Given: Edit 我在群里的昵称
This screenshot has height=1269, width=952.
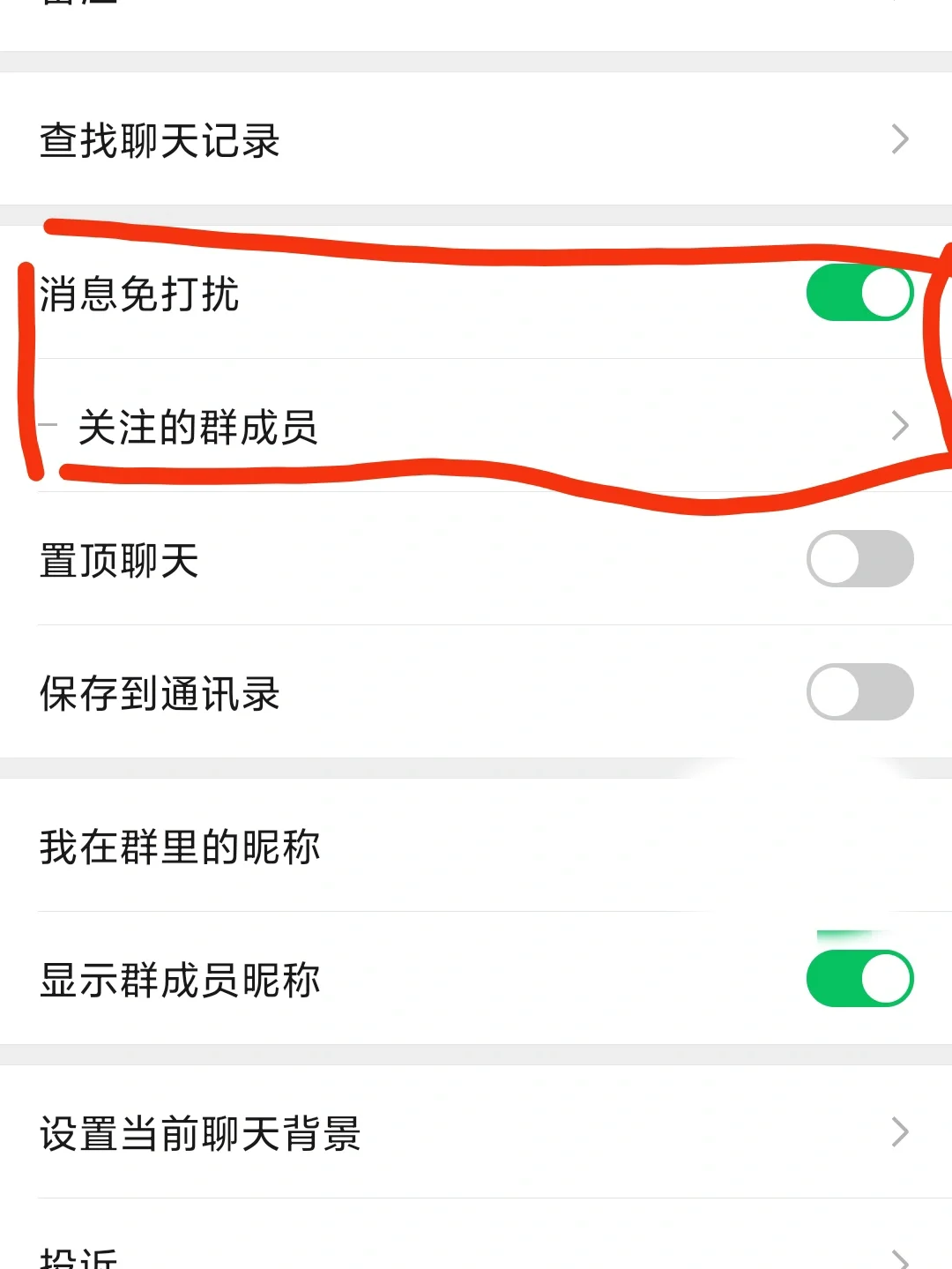Looking at the screenshot, I should coord(476,847).
